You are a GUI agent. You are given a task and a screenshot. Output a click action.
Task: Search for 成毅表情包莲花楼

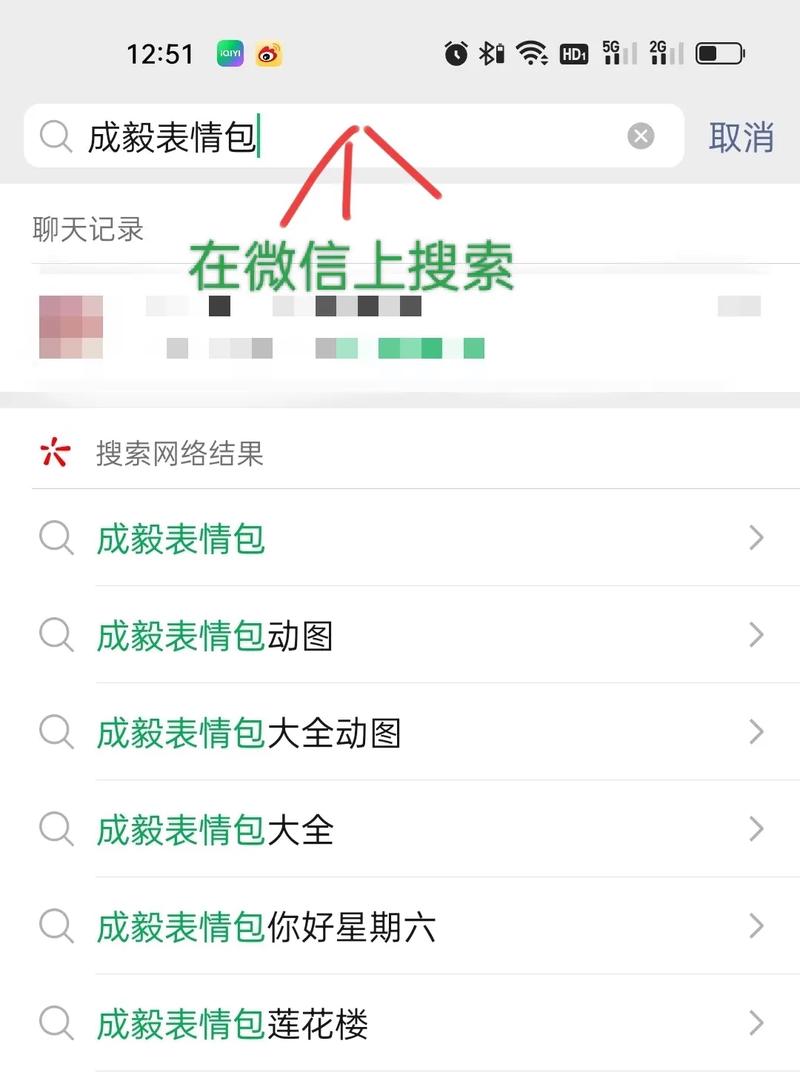click(400, 1023)
